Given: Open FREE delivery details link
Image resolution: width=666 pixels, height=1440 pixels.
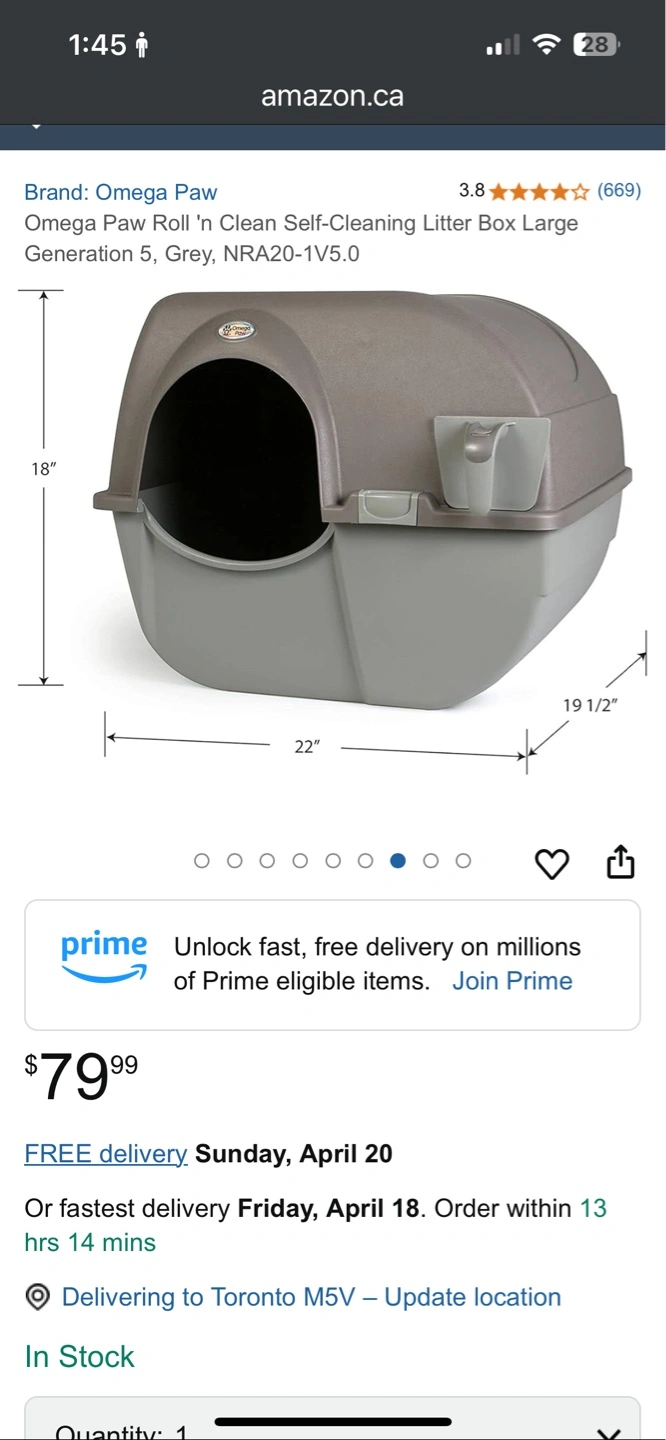Looking at the screenshot, I should point(106,1153).
